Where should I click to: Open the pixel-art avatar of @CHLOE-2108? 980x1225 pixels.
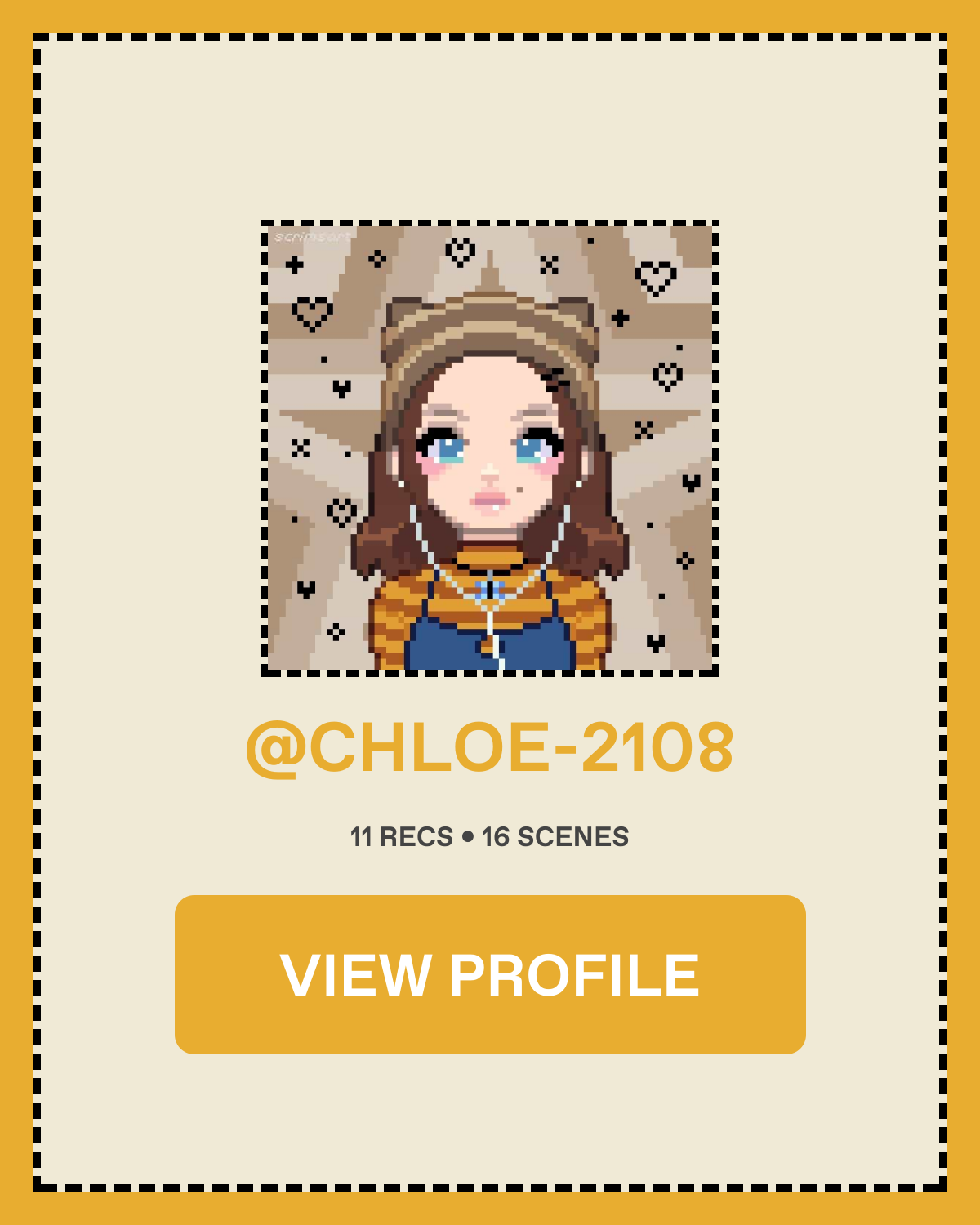pos(490,448)
